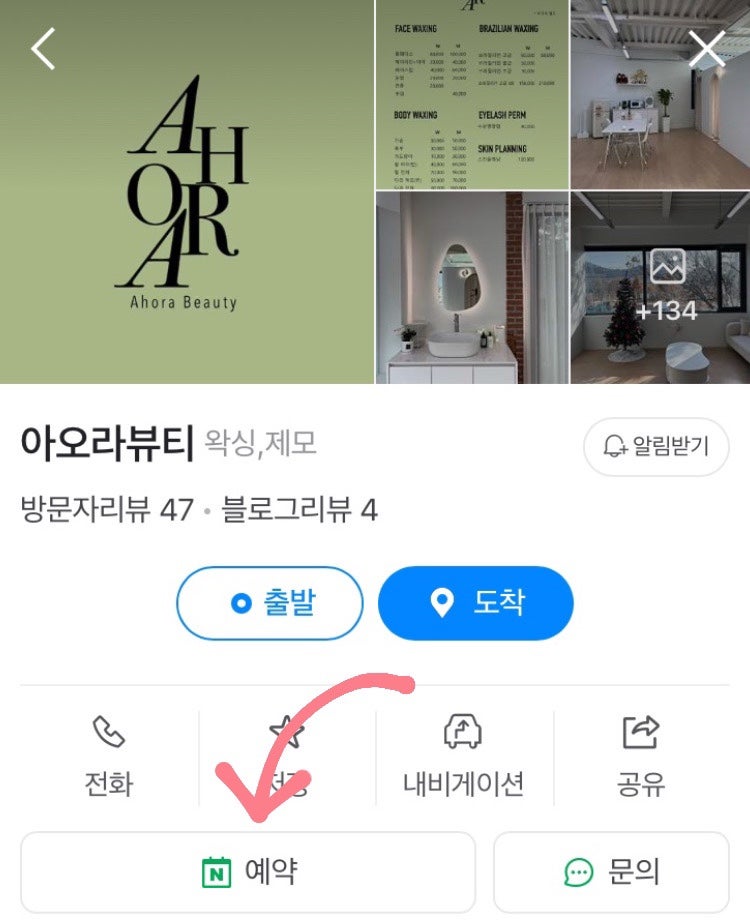This screenshot has width=750, height=922.
Task: Go back using the top-left arrow
Action: [x=43, y=48]
